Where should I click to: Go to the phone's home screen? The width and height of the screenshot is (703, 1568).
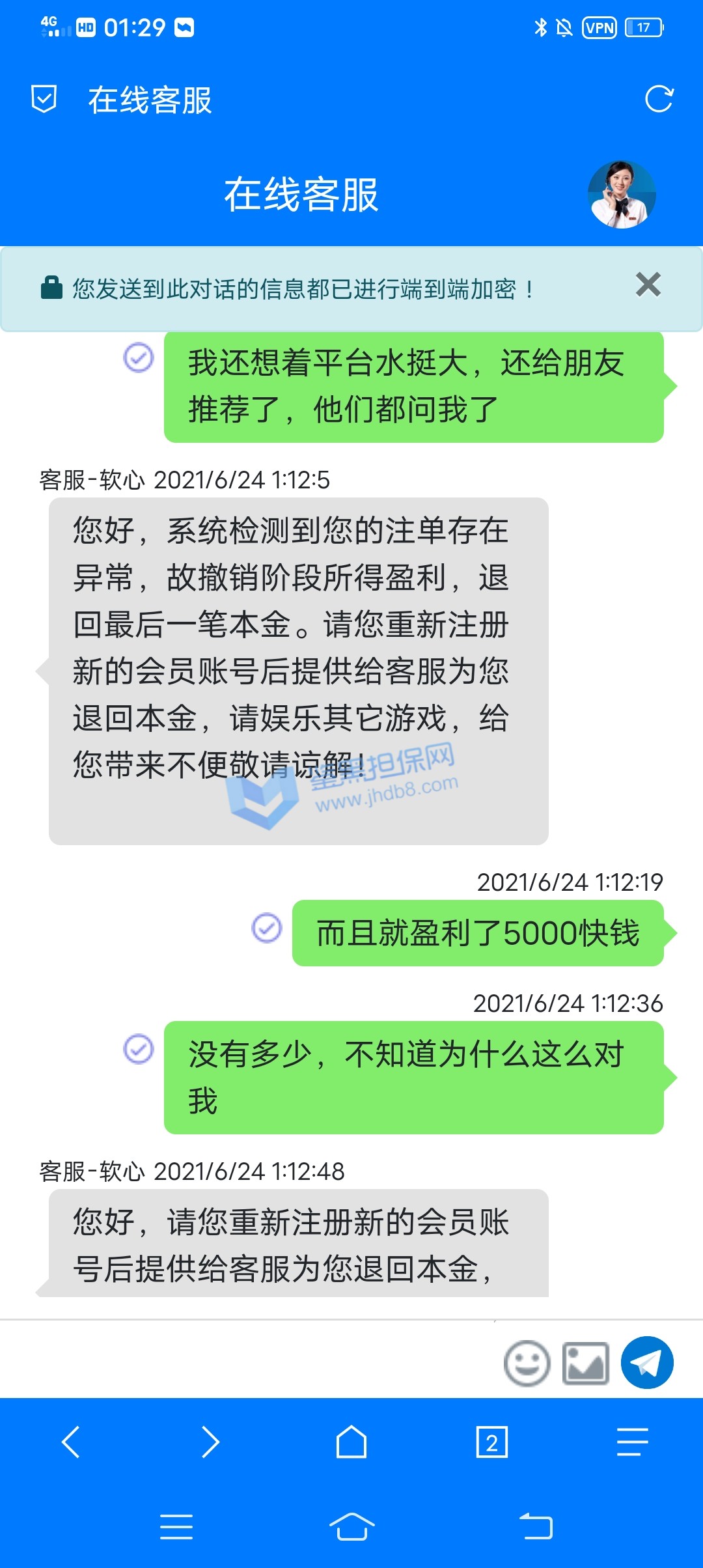click(351, 1526)
